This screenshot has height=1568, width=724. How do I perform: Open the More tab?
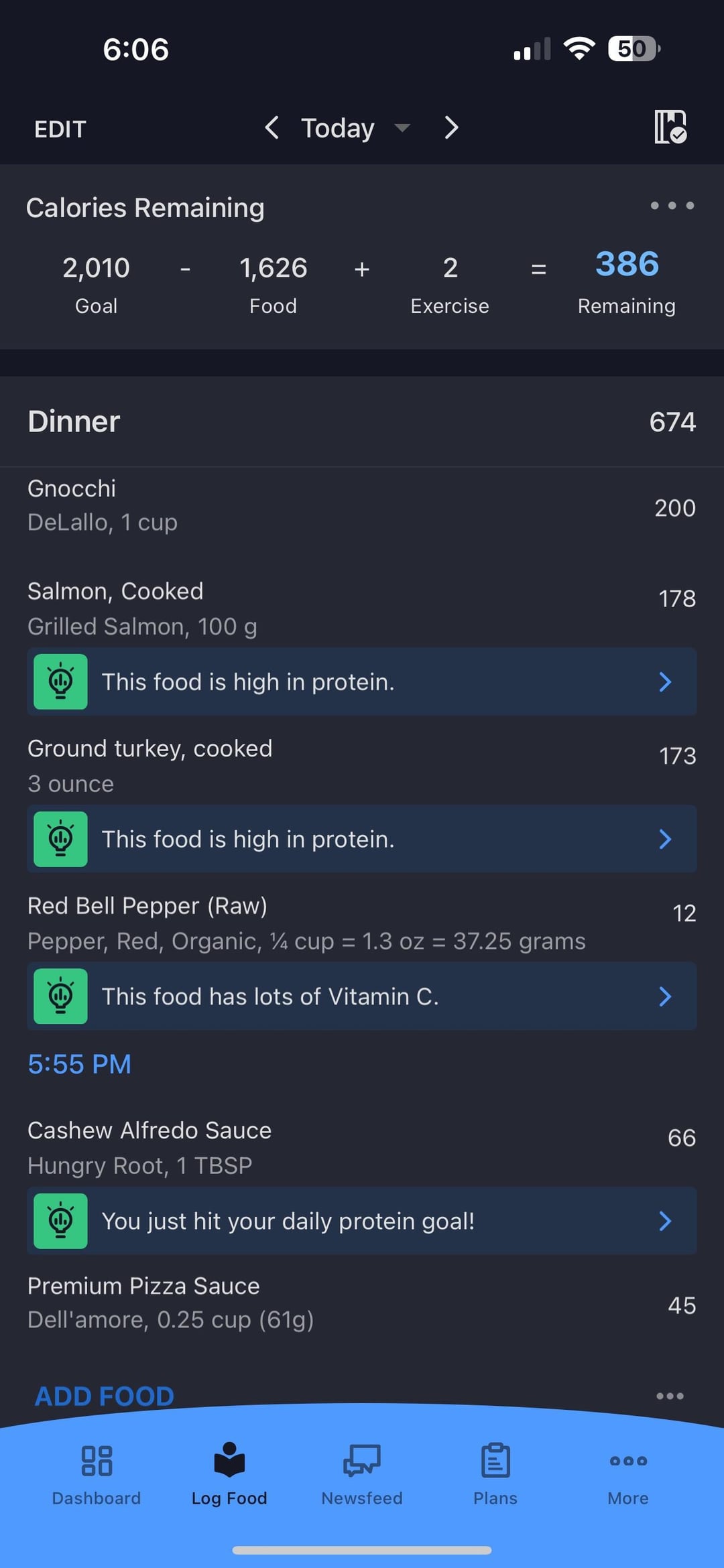[628, 1475]
